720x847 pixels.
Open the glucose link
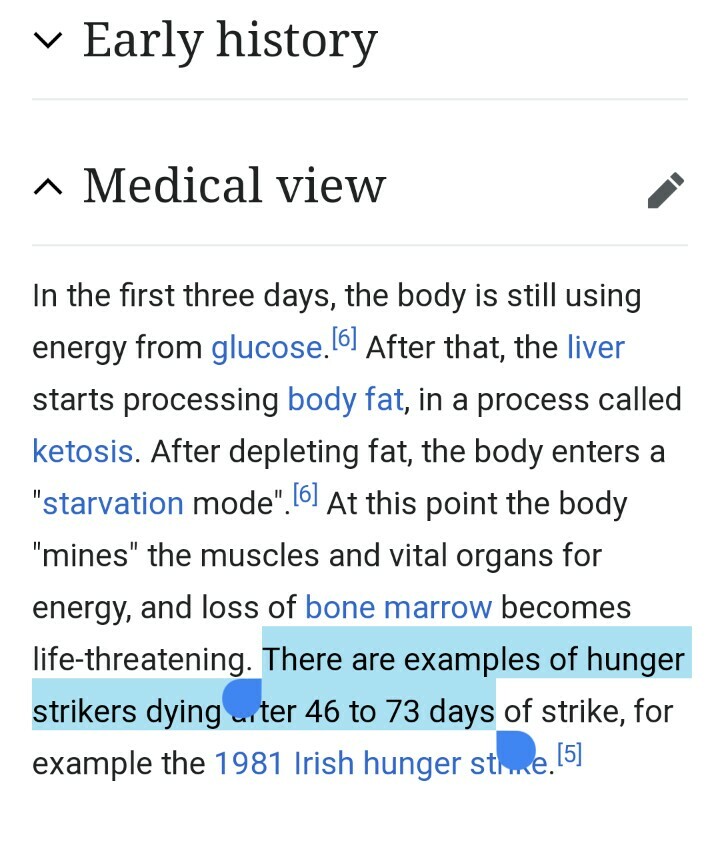(266, 348)
